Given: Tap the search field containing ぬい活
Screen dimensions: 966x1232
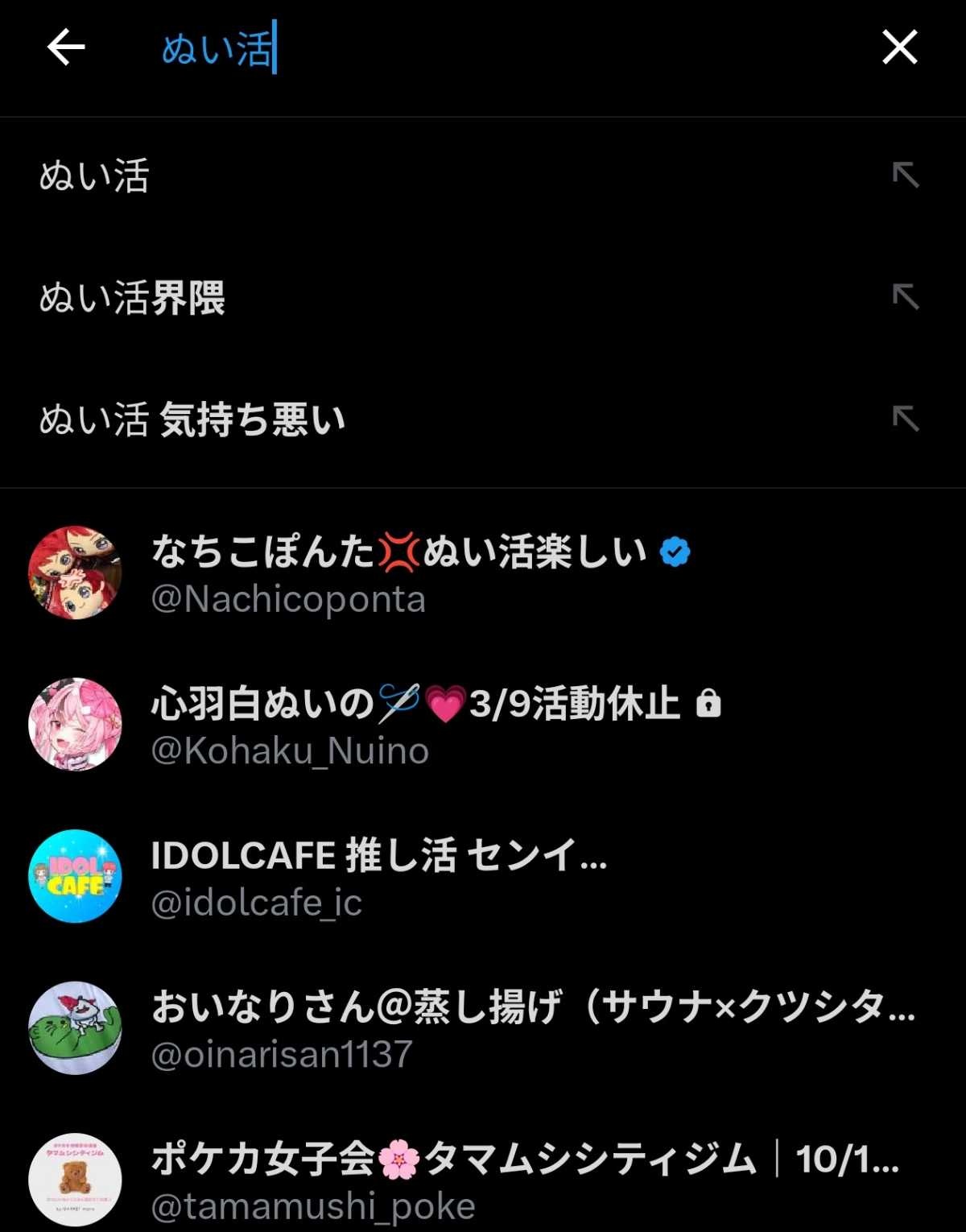Looking at the screenshot, I should tap(483, 48).
